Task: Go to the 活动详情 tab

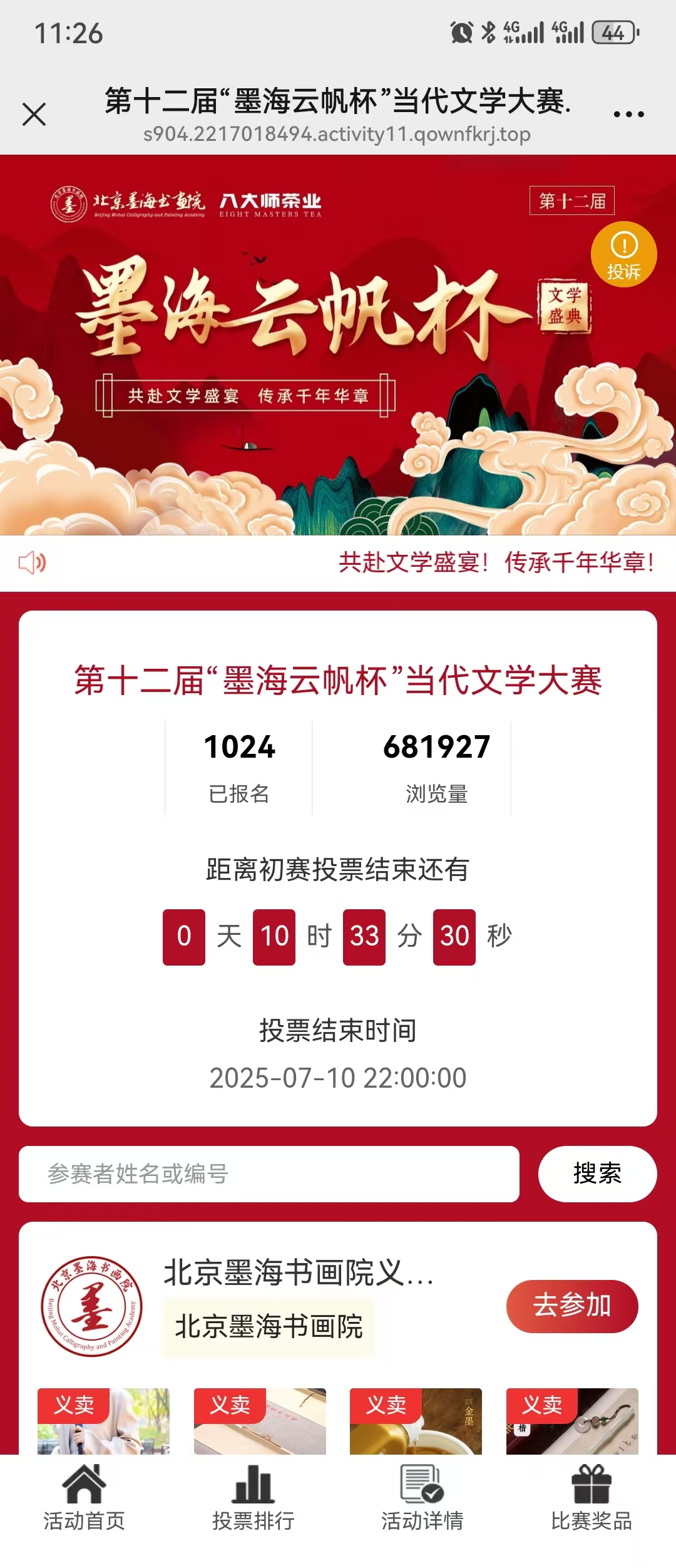Action: (422, 1498)
